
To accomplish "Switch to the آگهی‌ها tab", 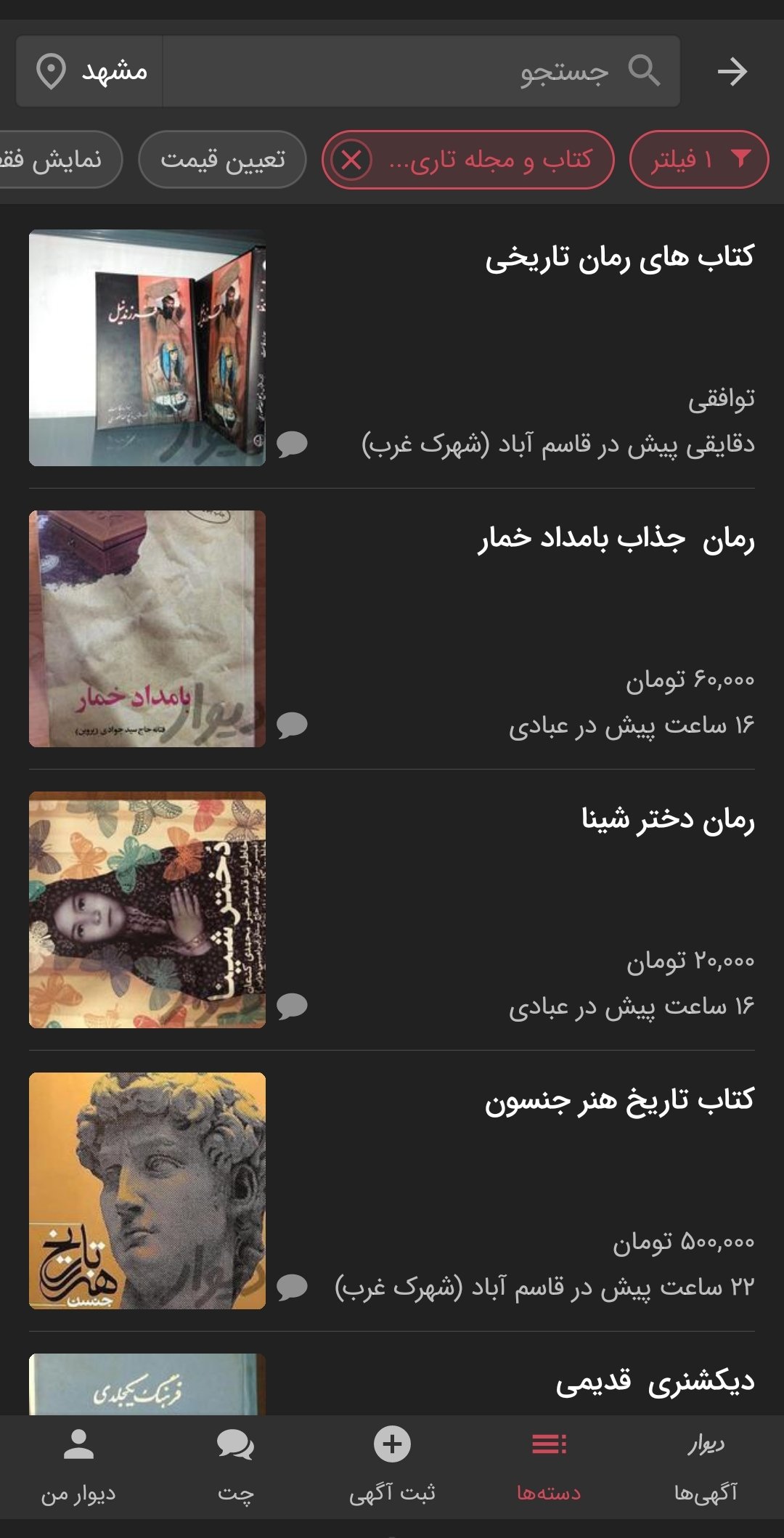I will pyautogui.click(x=705, y=1467).
